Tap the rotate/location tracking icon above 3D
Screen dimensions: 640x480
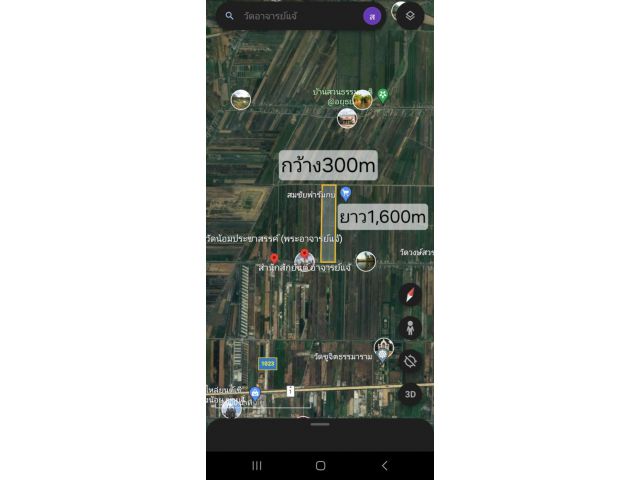click(410, 361)
